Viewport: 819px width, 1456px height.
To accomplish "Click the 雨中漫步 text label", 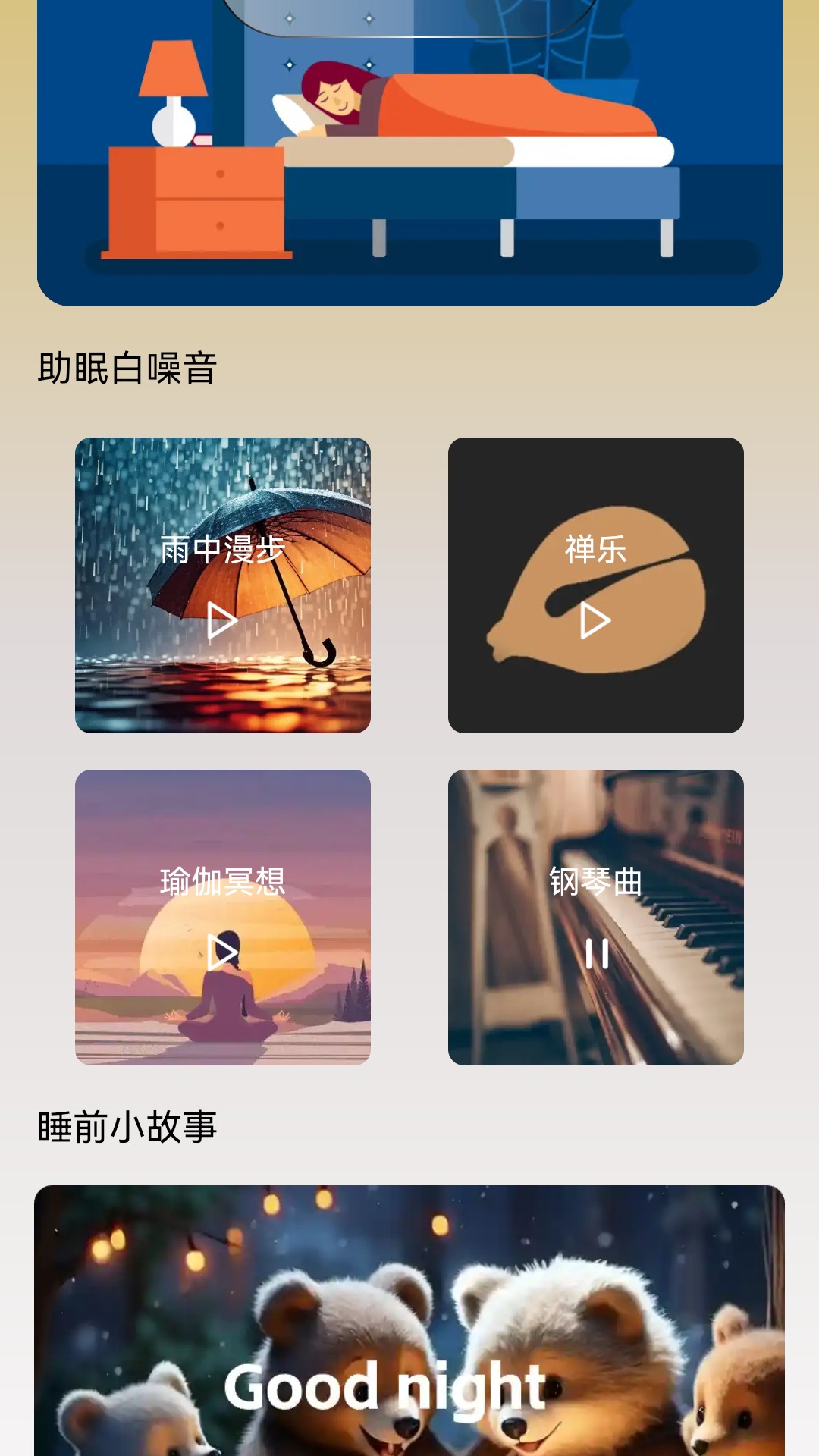I will tap(224, 548).
